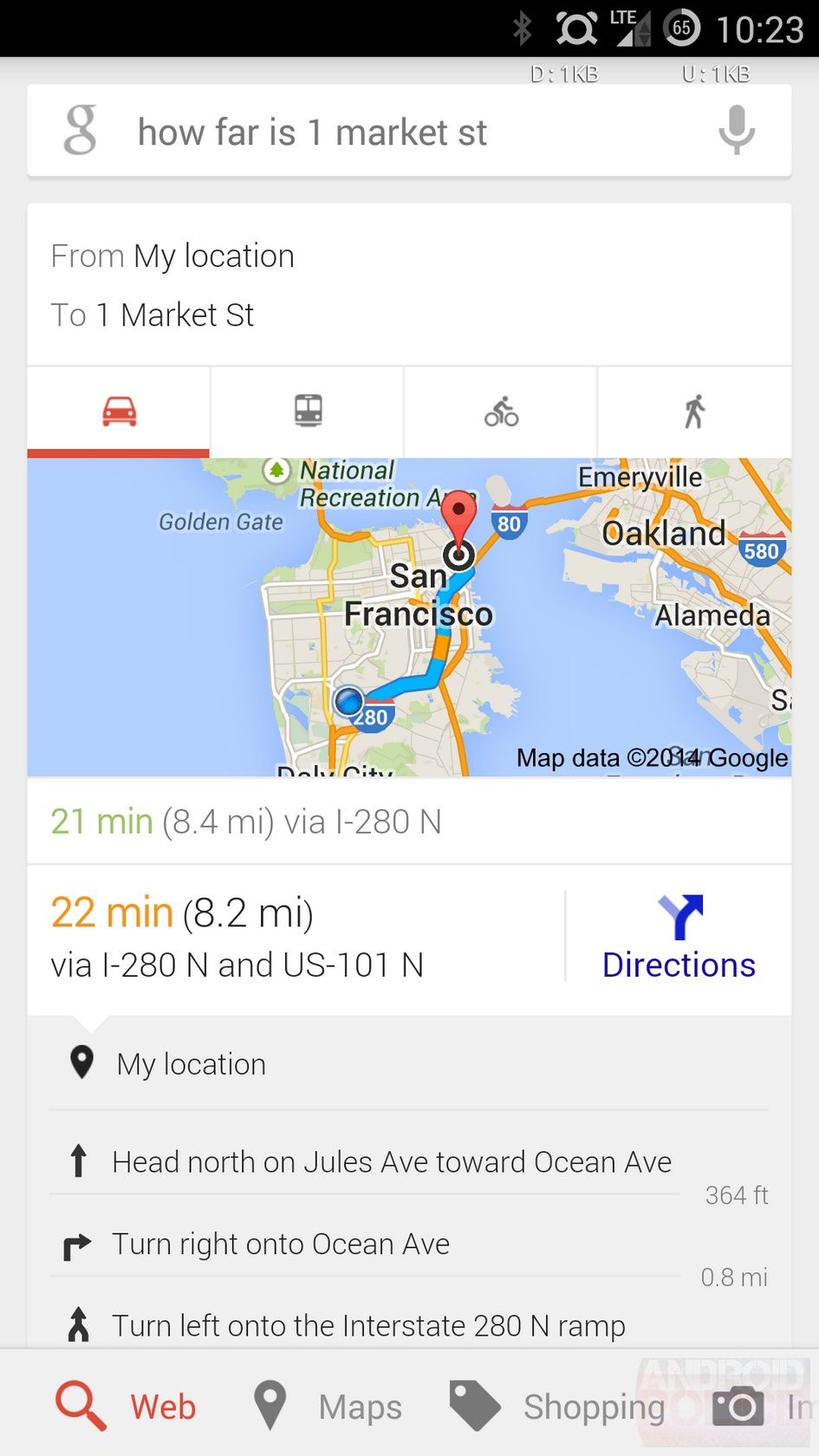Tap the search query text field

tap(347, 130)
